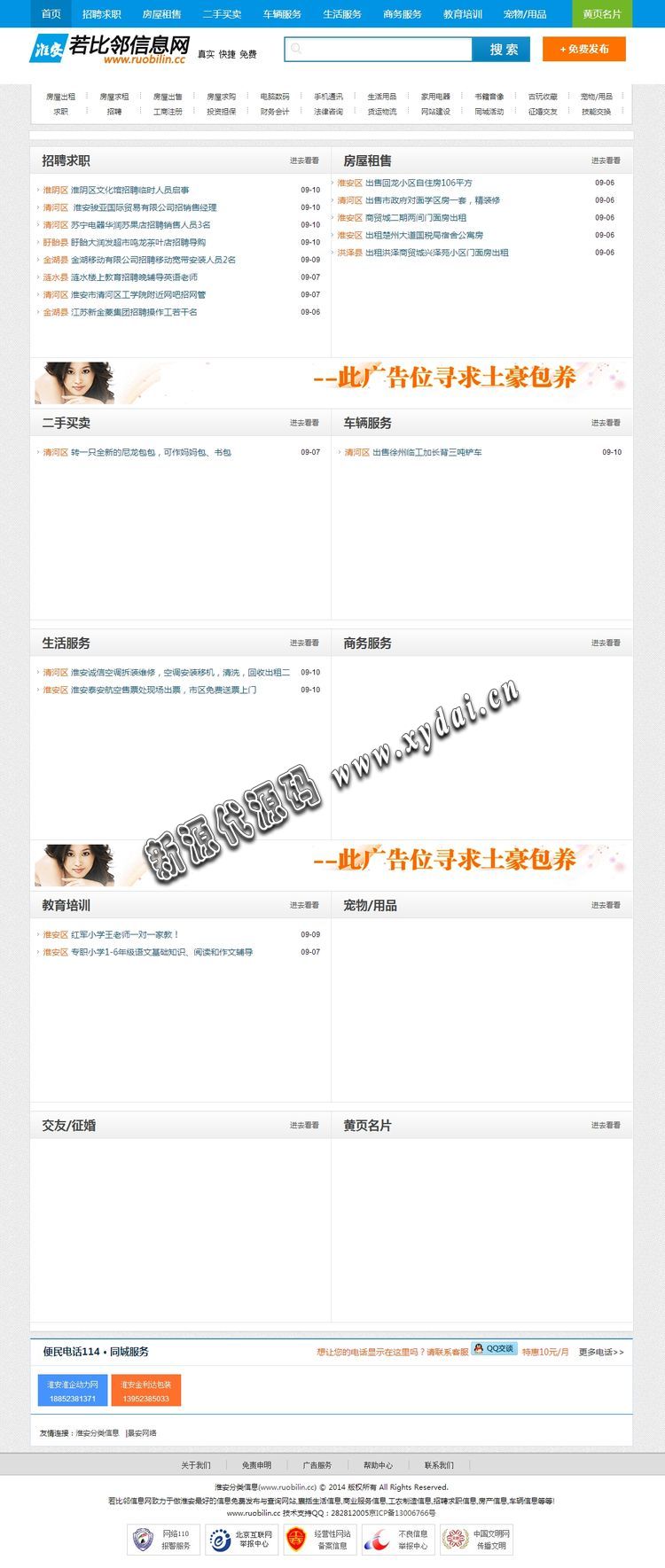665x1568 pixels.
Task: Tap the 淮安淮企动力网 phone card
Action: (x=73, y=1390)
